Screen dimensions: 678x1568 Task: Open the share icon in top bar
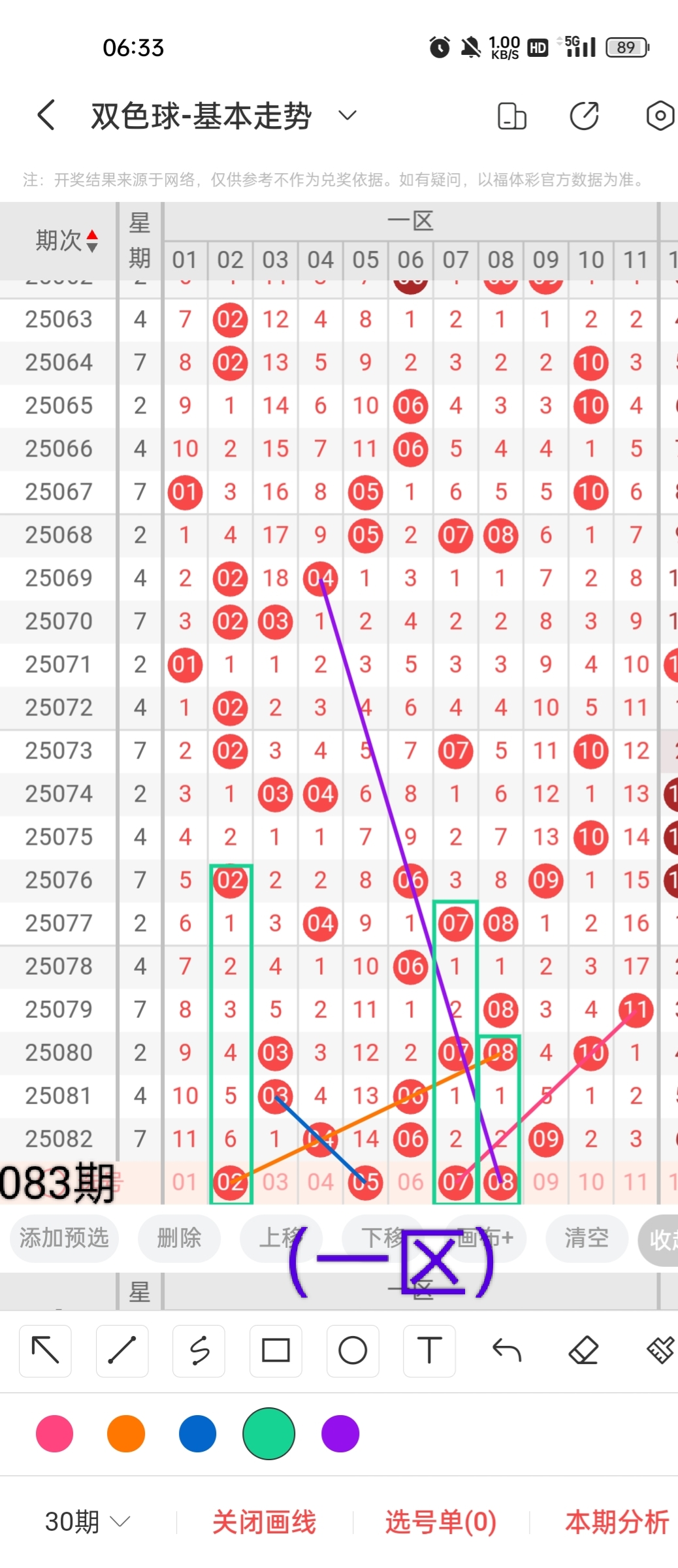(x=584, y=116)
